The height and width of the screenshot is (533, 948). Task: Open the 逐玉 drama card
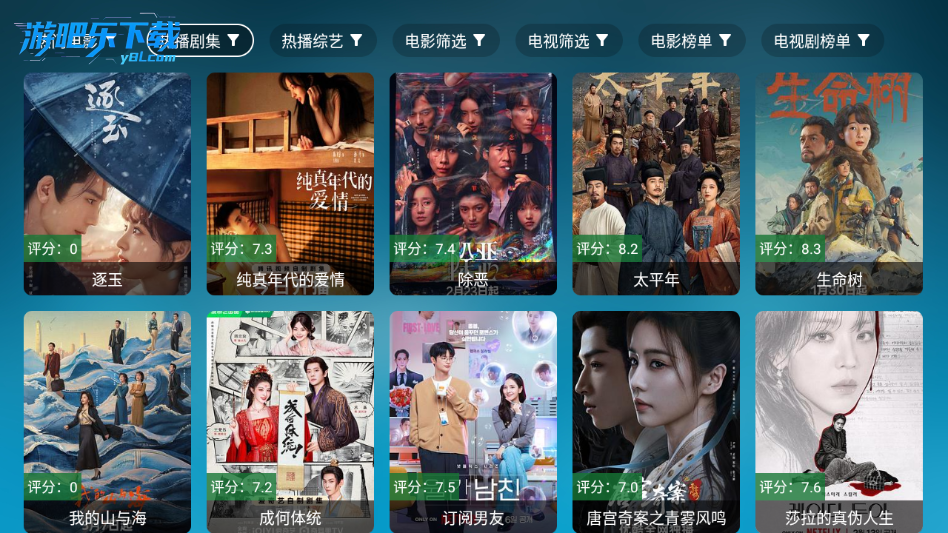pos(107,183)
